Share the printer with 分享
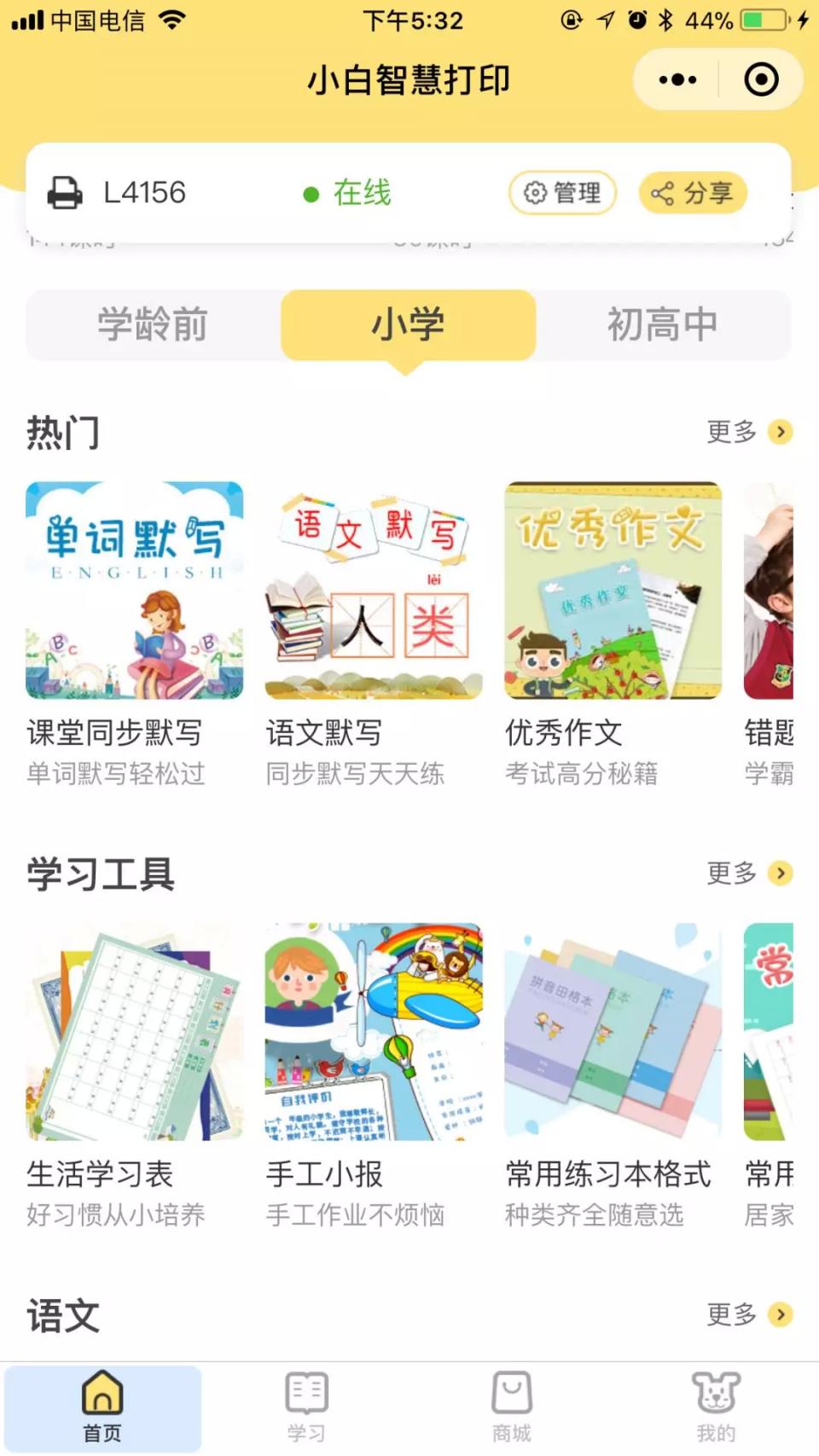Viewport: 819px width, 1456px height. click(692, 193)
